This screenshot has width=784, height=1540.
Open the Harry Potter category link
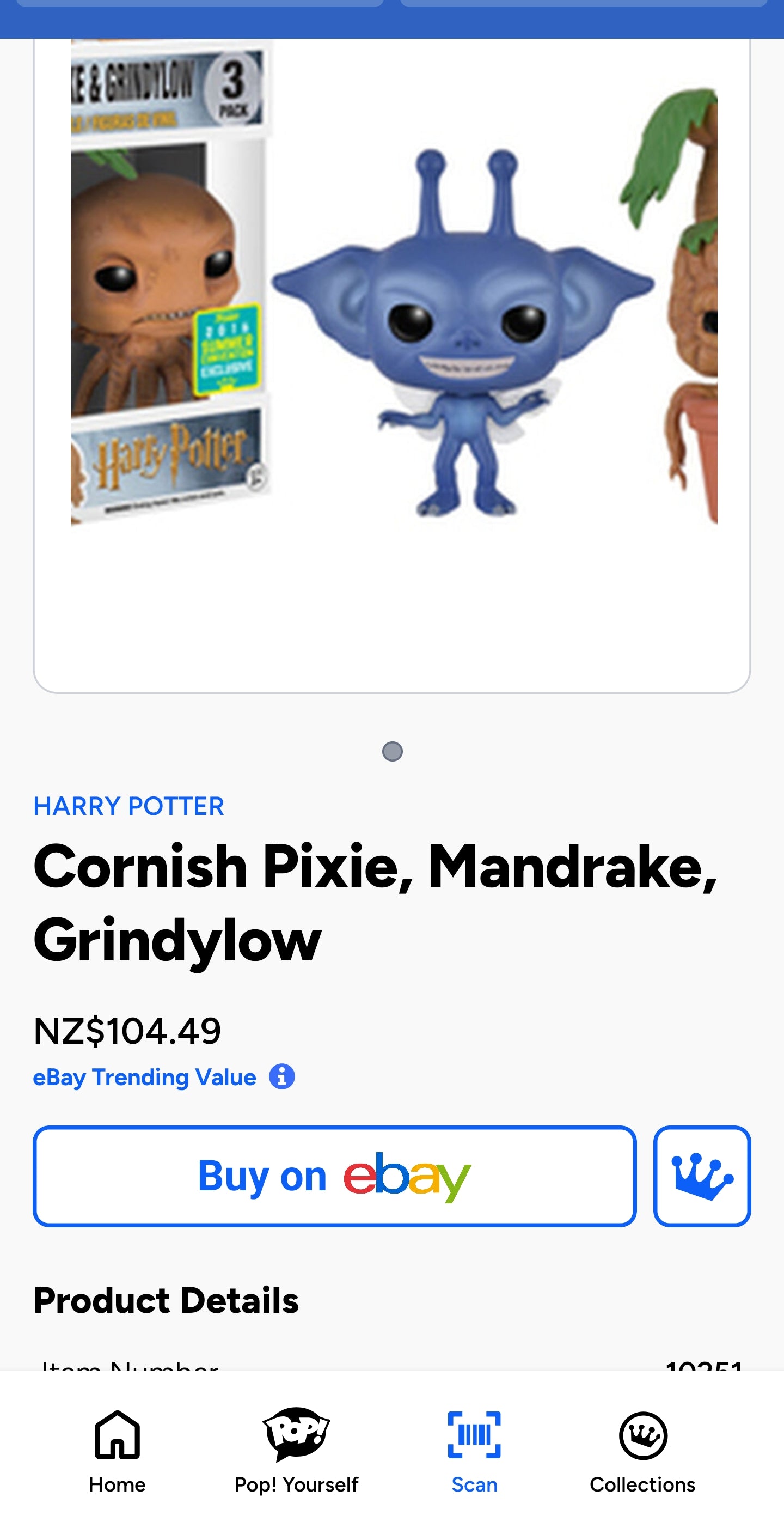(128, 806)
